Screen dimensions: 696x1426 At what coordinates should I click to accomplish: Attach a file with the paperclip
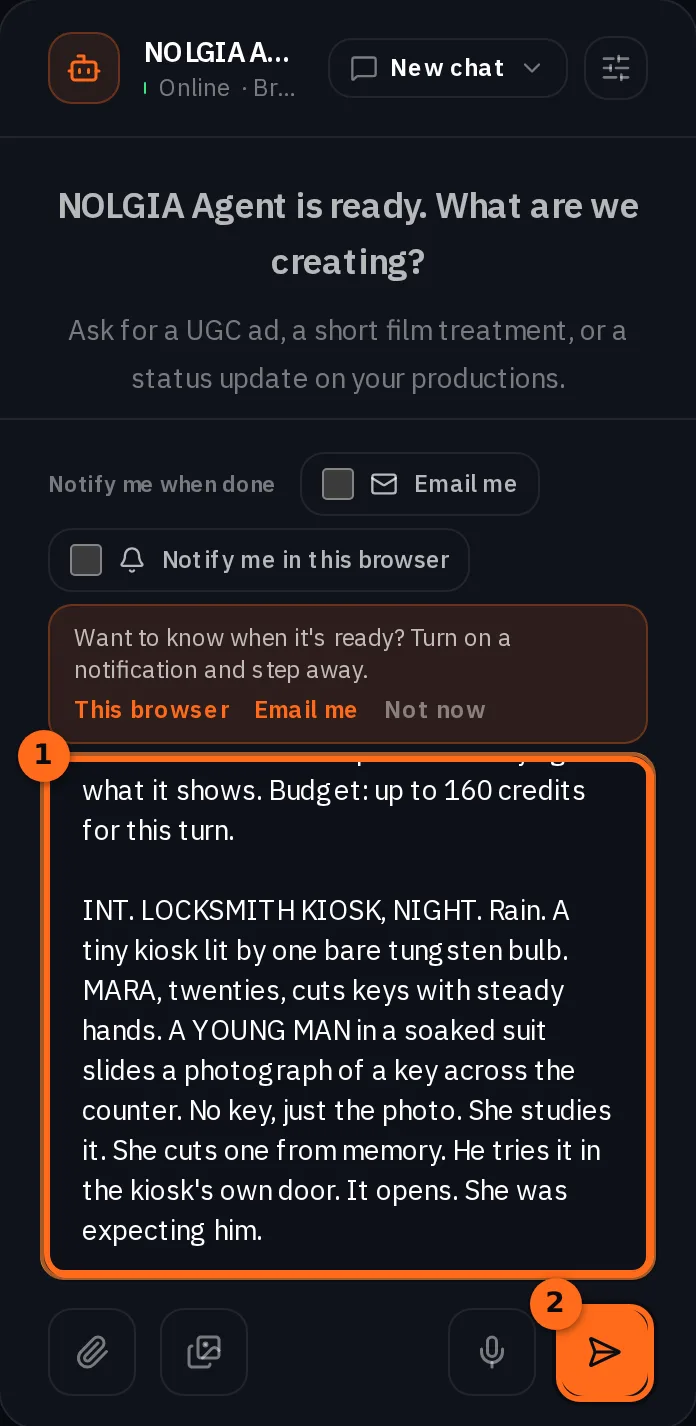(x=92, y=1352)
